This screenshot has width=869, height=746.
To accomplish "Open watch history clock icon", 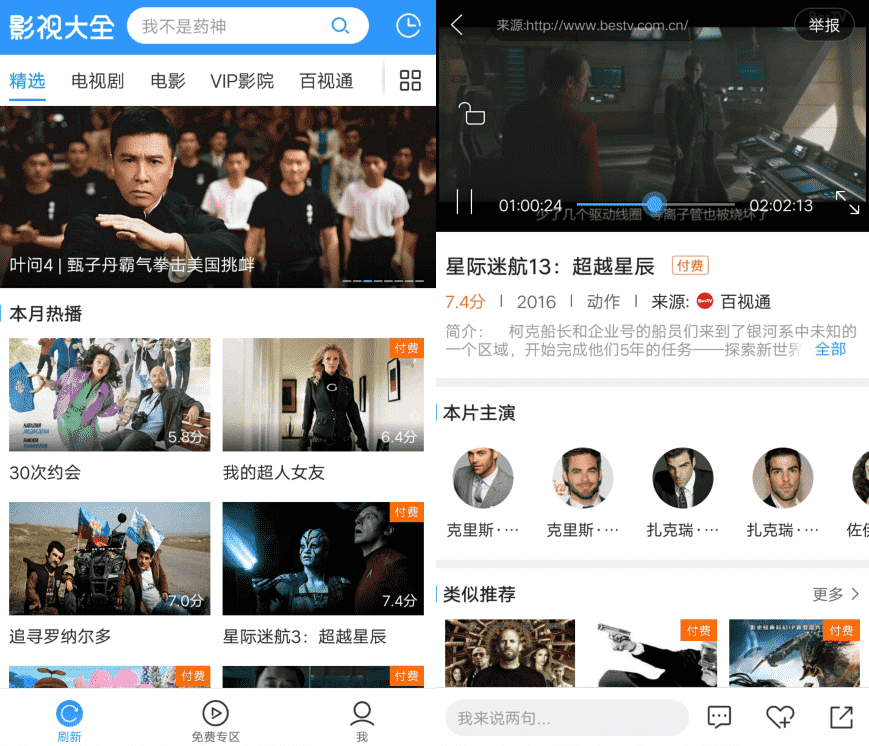I will [x=408, y=26].
